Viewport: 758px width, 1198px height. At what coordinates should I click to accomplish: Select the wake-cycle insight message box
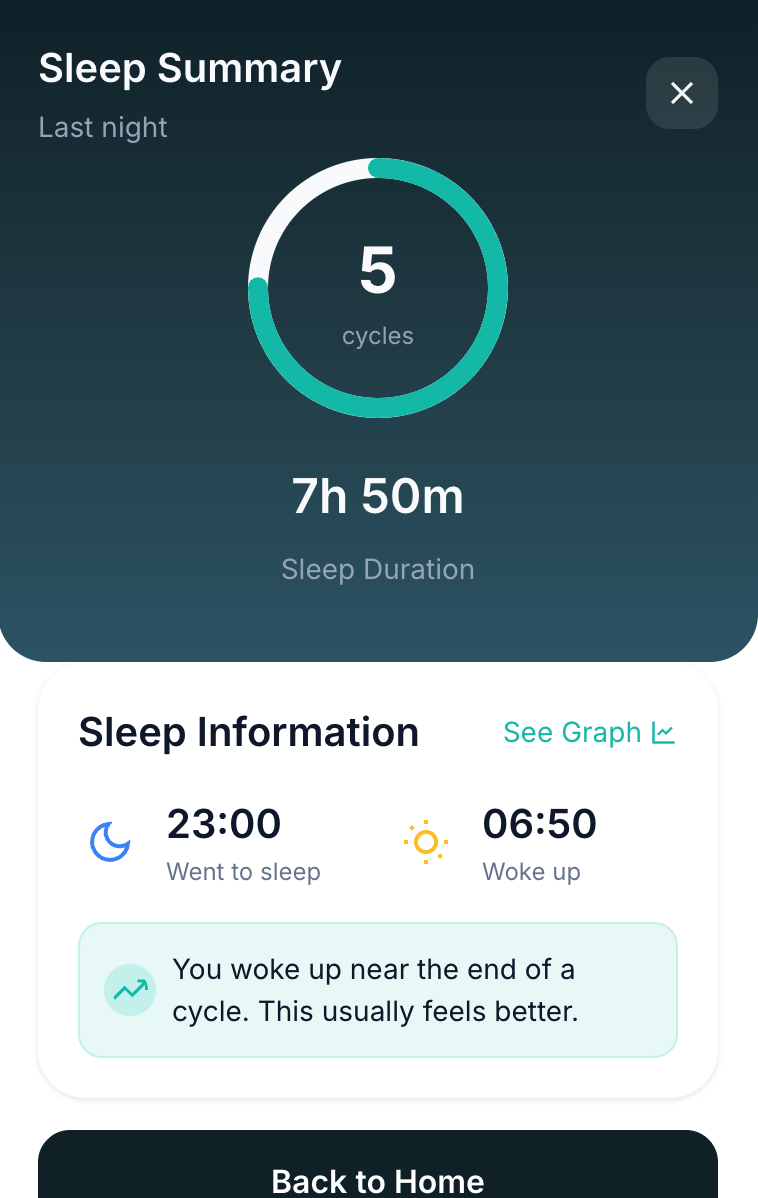point(378,990)
